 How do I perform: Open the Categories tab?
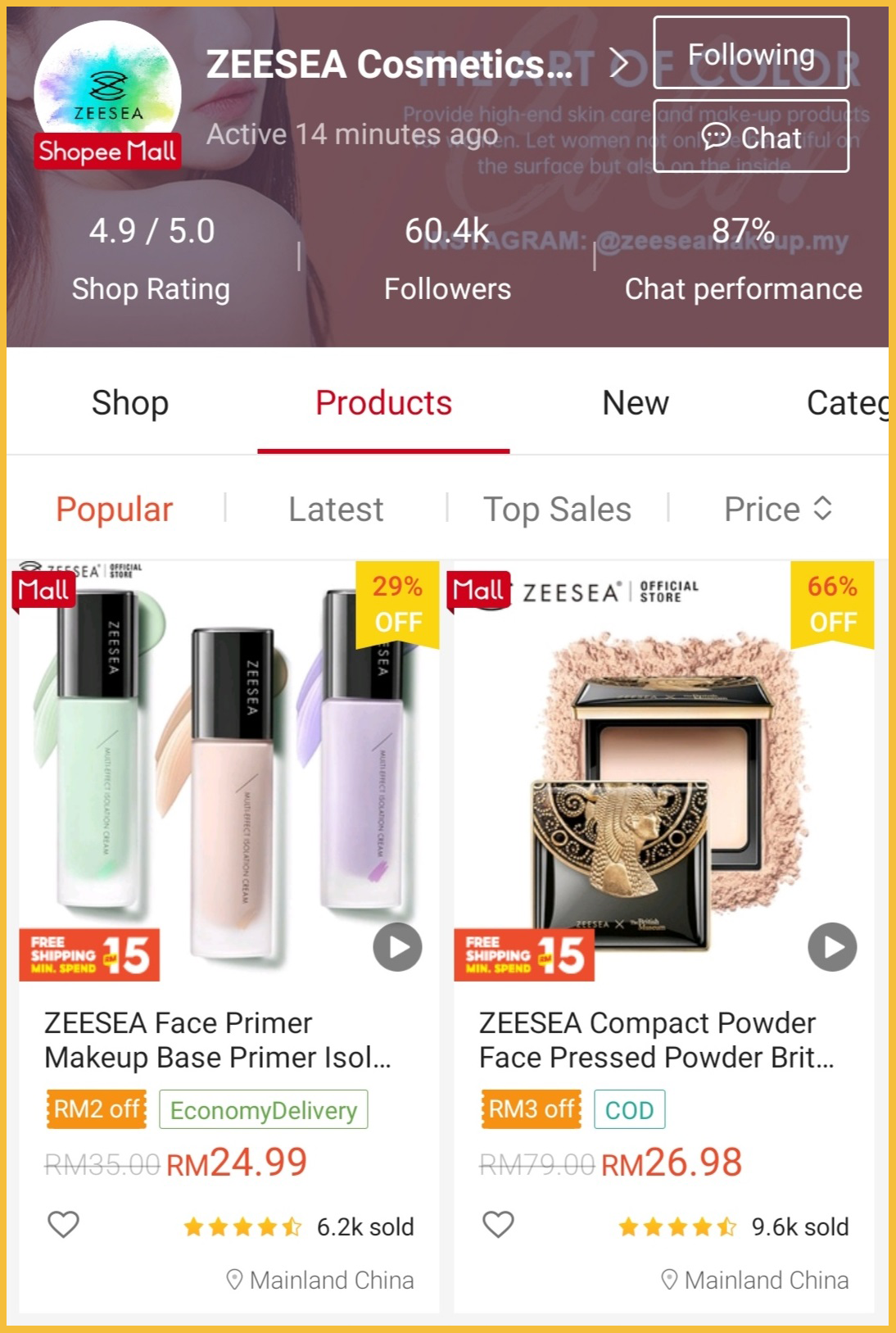(847, 402)
